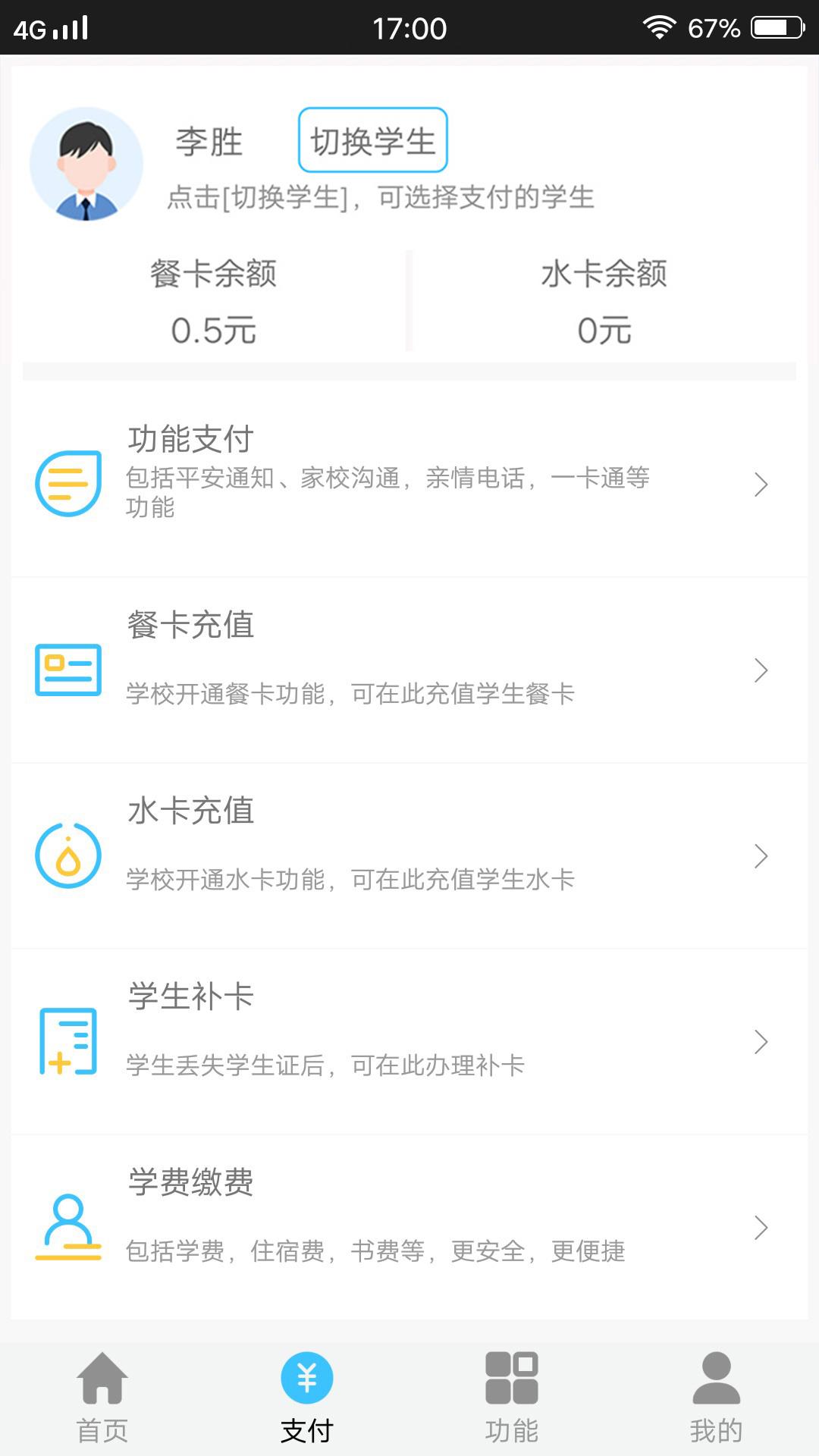Select the 功能支付 document icon

(x=67, y=482)
